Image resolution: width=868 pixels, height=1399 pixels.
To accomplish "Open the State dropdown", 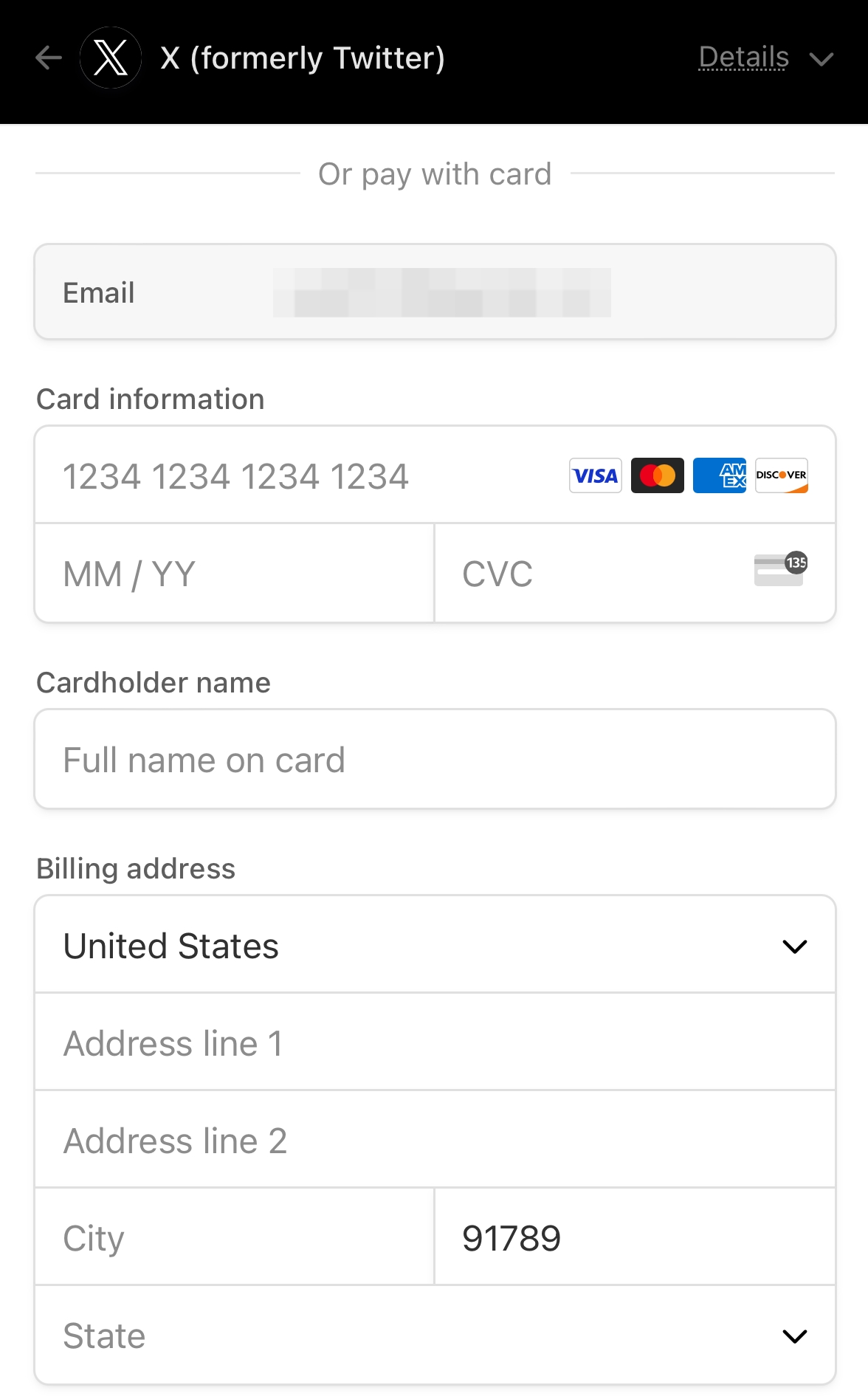I will [434, 1336].
